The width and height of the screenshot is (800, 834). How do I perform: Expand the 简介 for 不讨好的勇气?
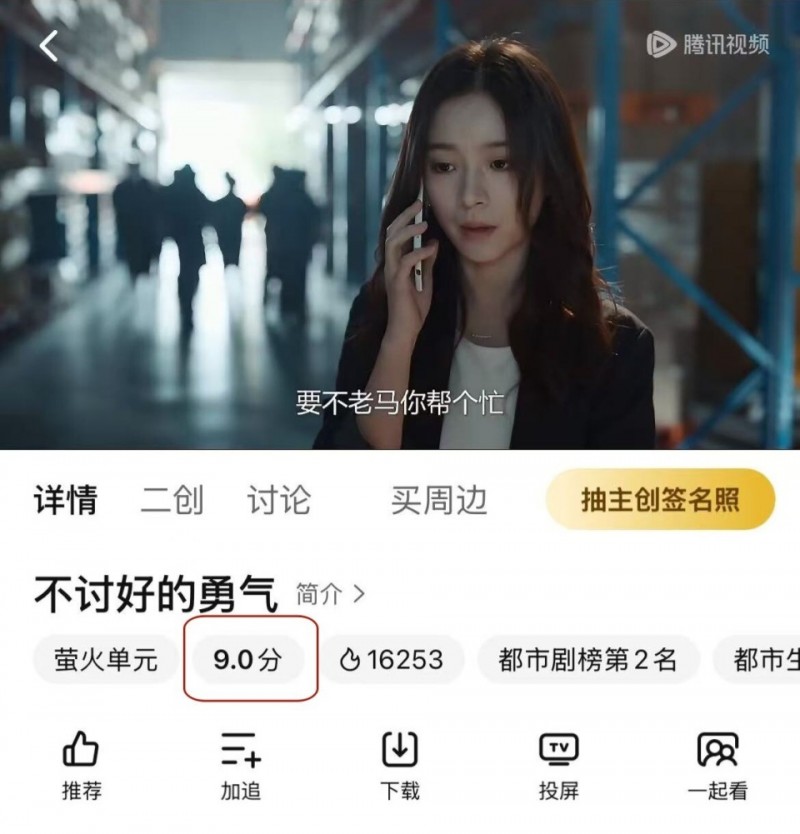[x=331, y=594]
